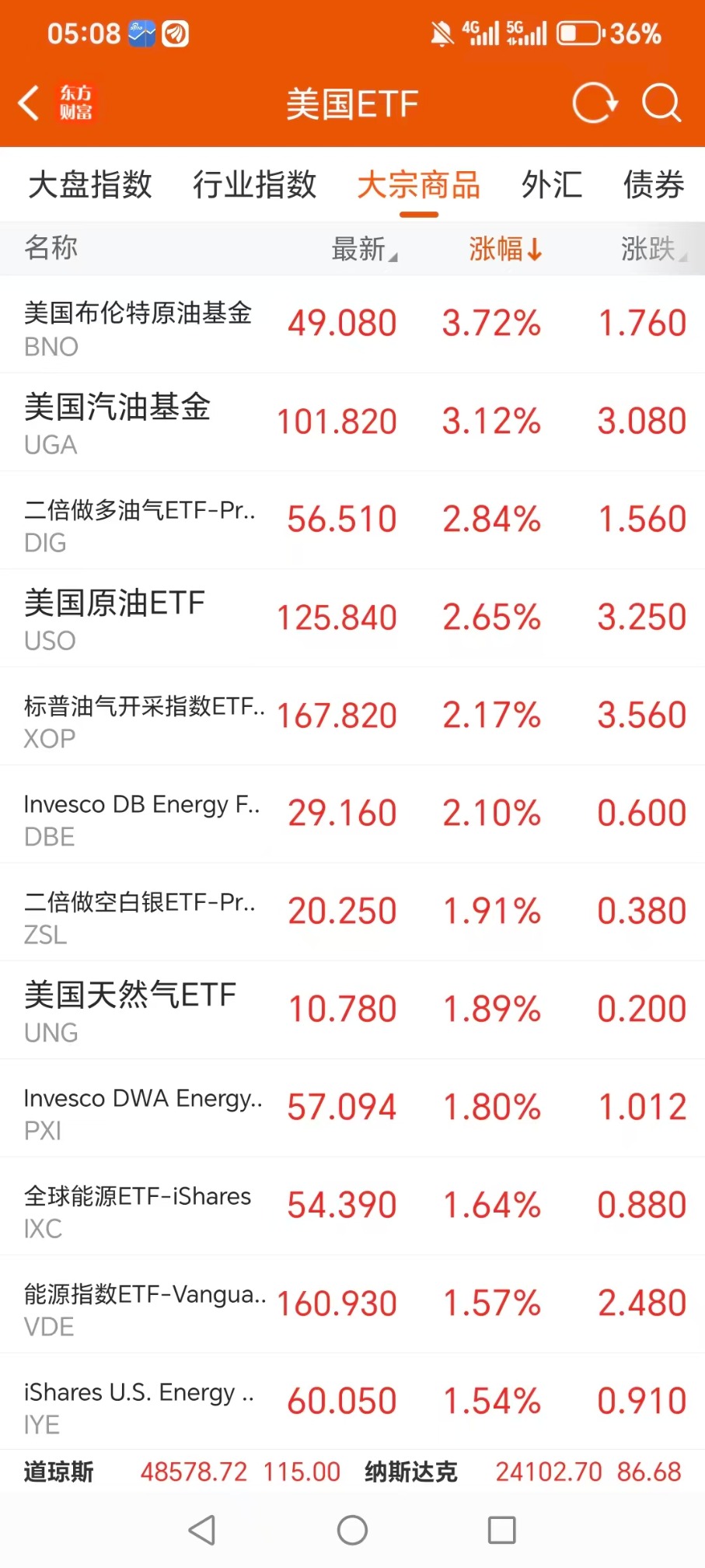Switch to the 大盘指数 tab
Screen dimensions: 705x1568
coord(90,185)
